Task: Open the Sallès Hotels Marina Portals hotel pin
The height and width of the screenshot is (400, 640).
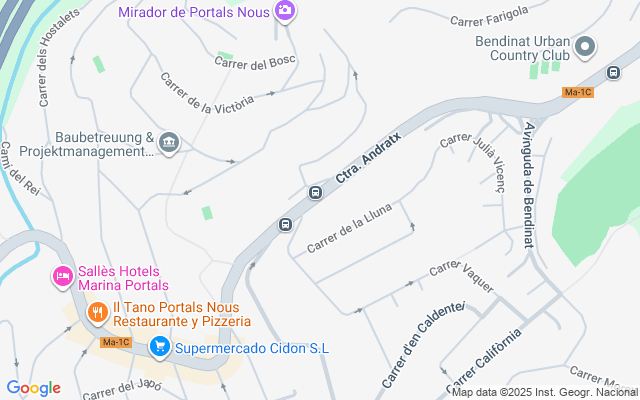Action: pyautogui.click(x=62, y=275)
